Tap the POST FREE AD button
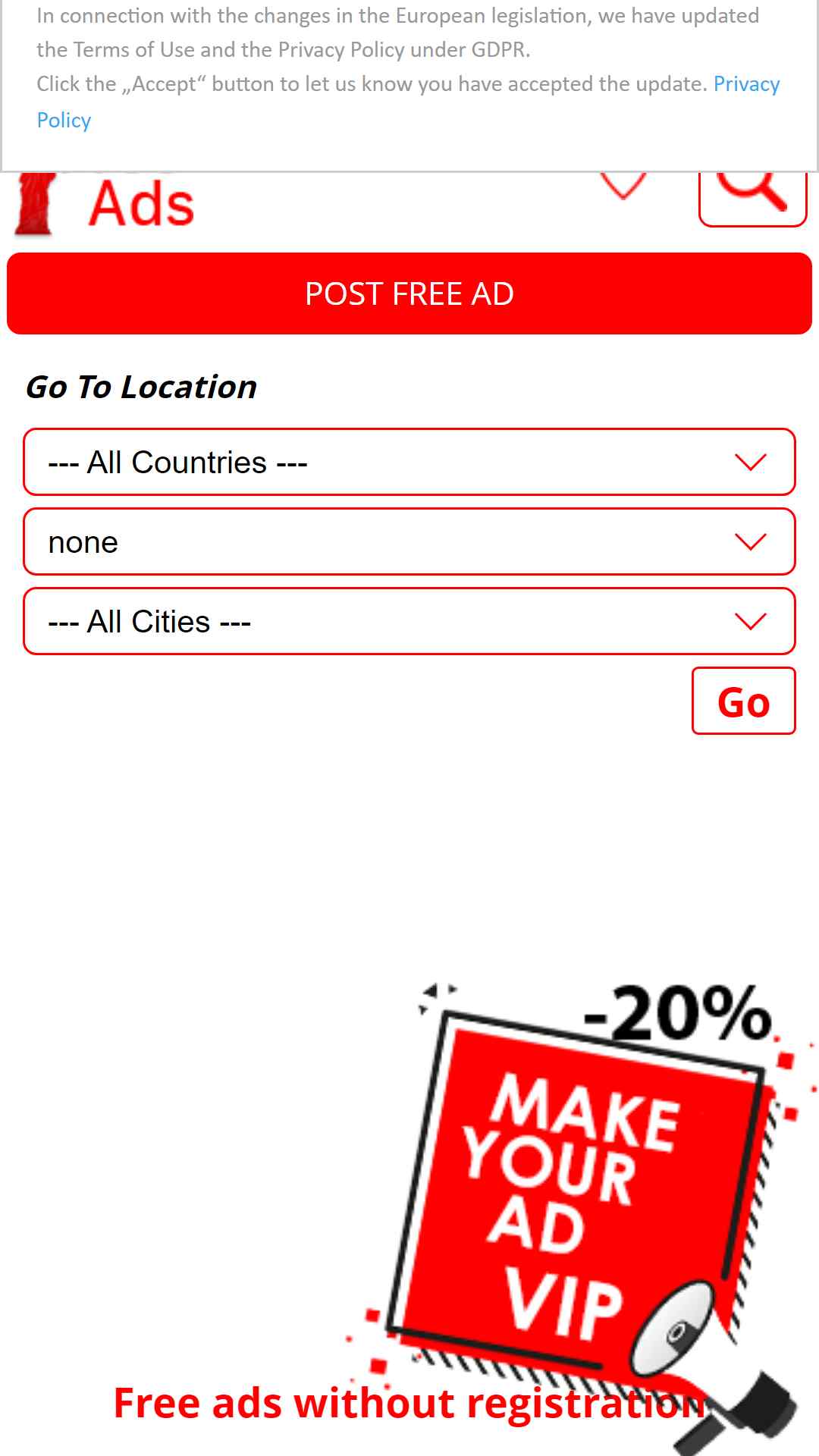Image resolution: width=819 pixels, height=1456 pixels. (409, 293)
